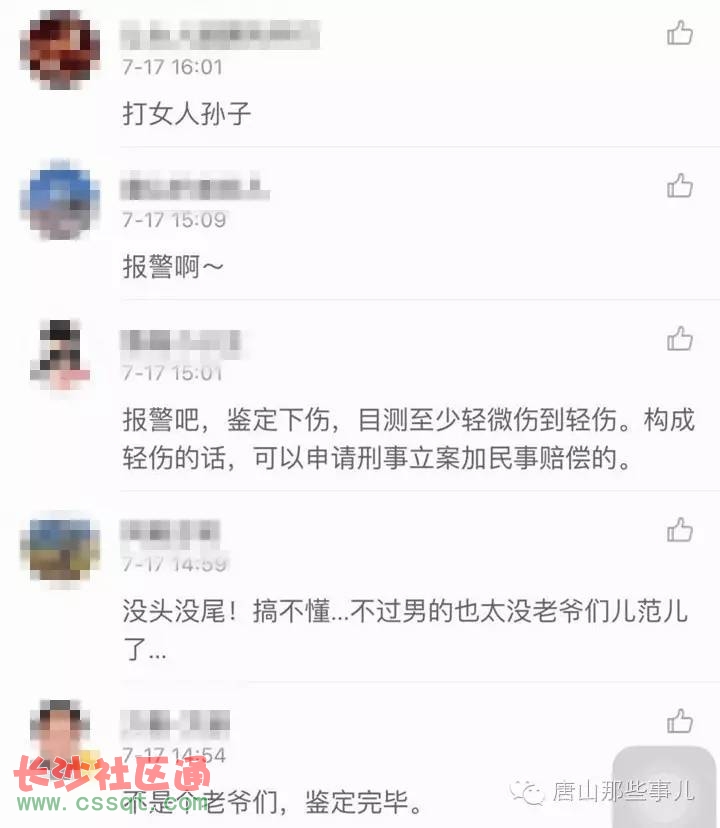Like the comment "打女人孙子"
Screen dimensions: 720x828
click(x=680, y=34)
